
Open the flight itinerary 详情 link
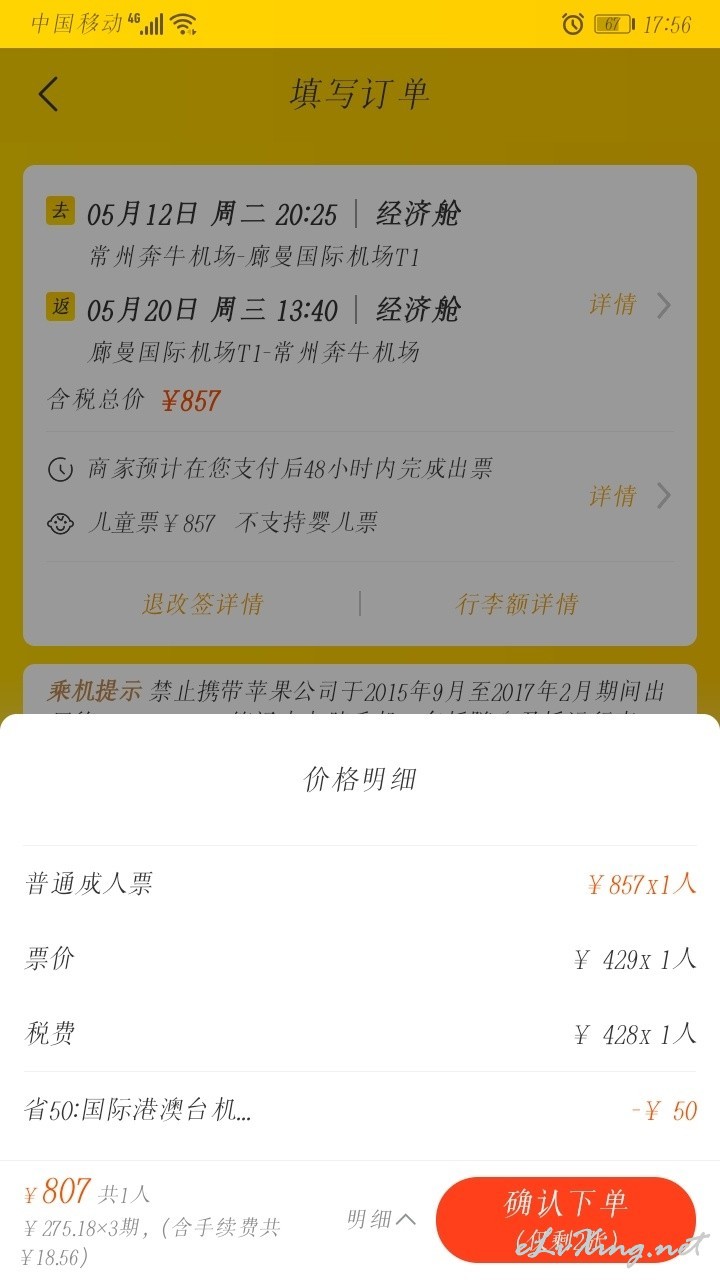click(x=629, y=305)
